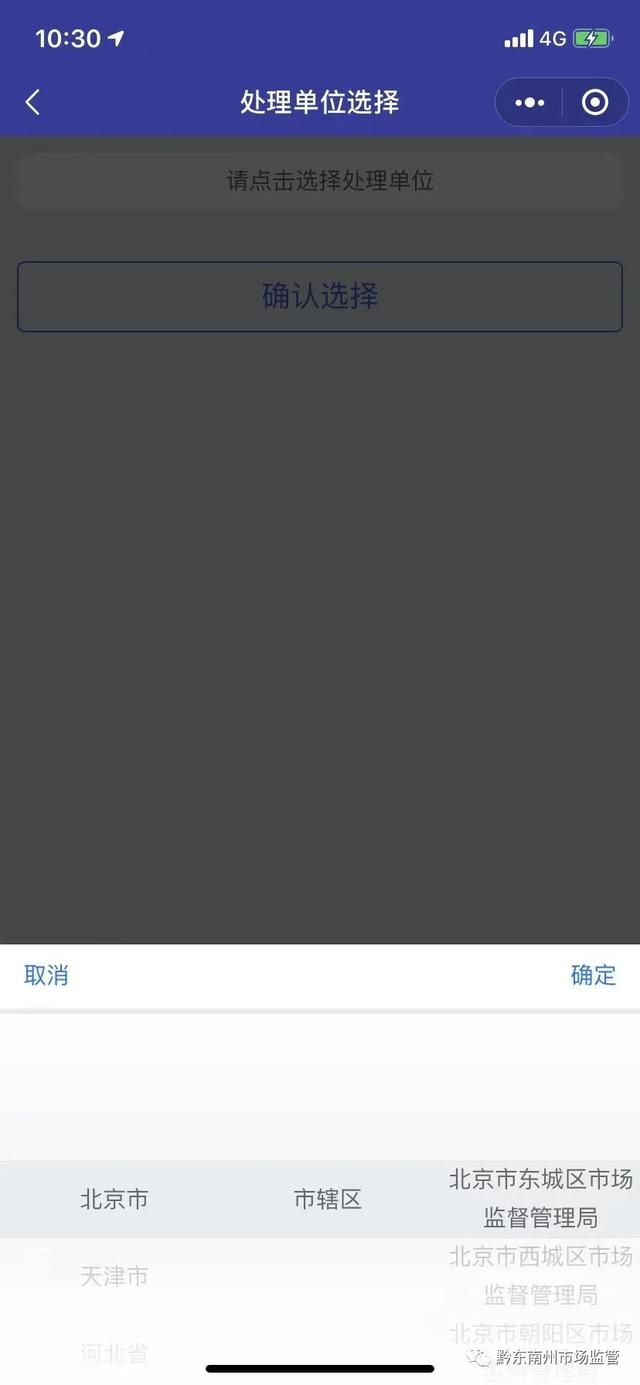Tap 取消 to cancel the picker
The width and height of the screenshot is (640, 1385).
(x=46, y=975)
